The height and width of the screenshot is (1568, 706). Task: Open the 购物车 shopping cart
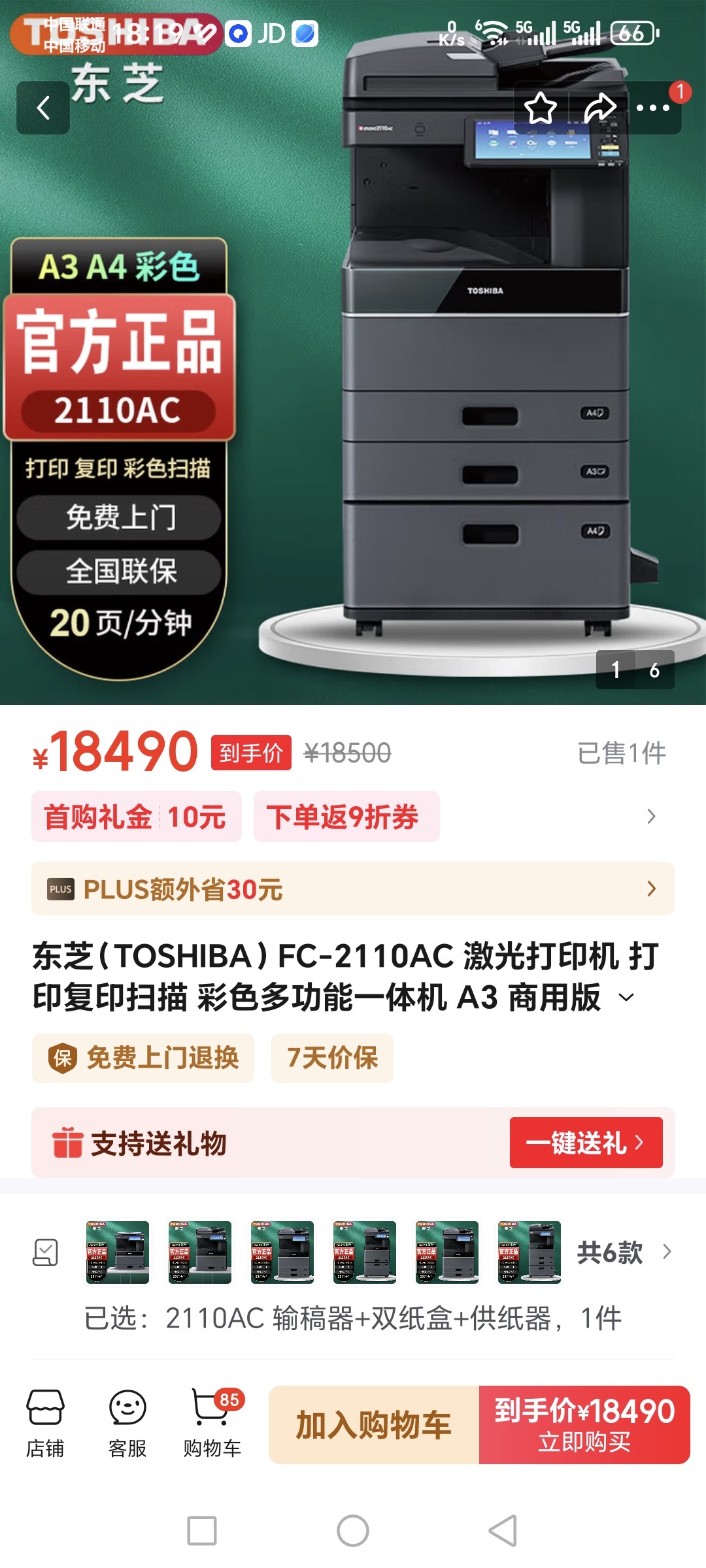pos(212,1424)
